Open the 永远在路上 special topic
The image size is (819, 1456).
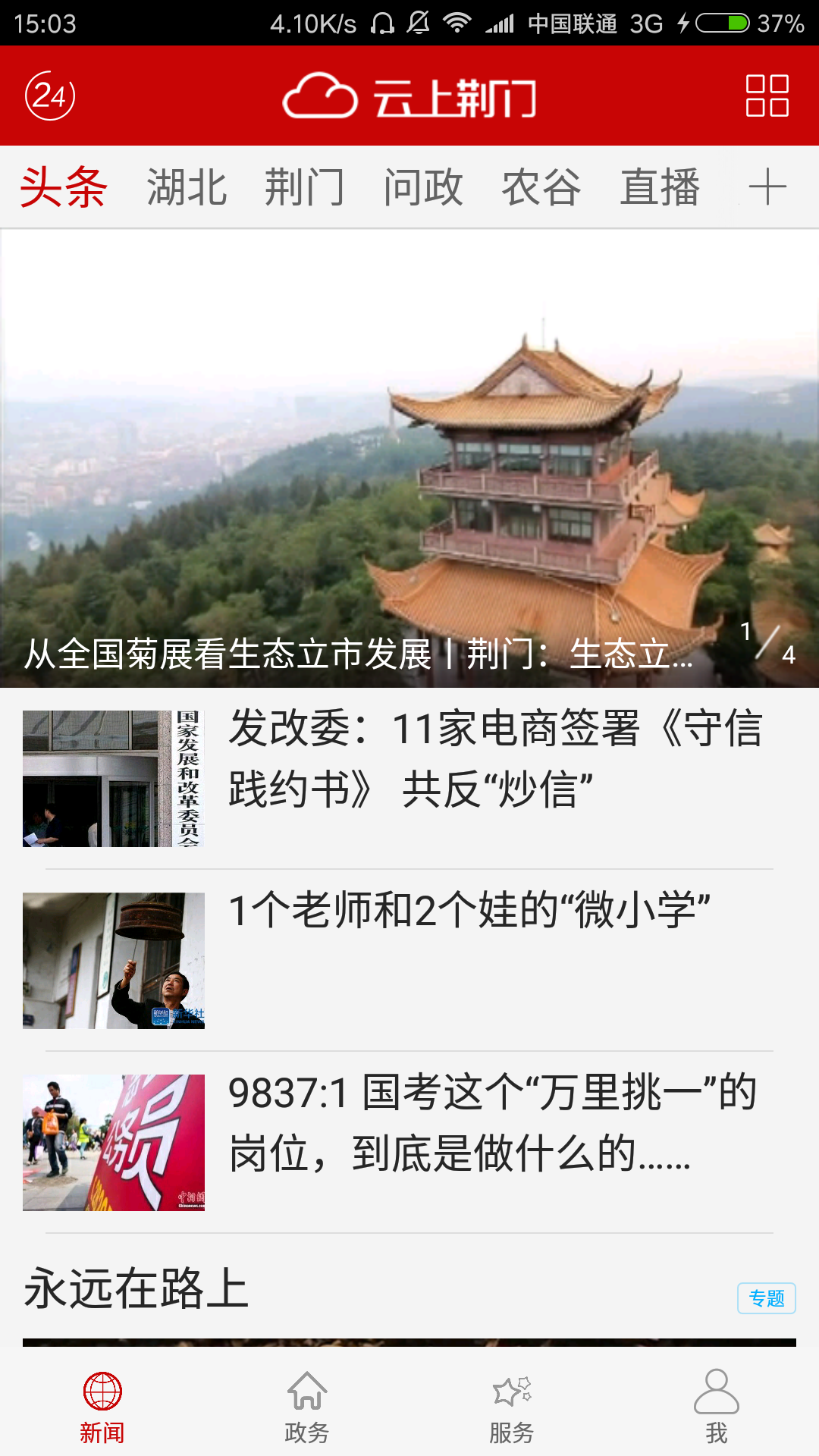(x=136, y=1289)
